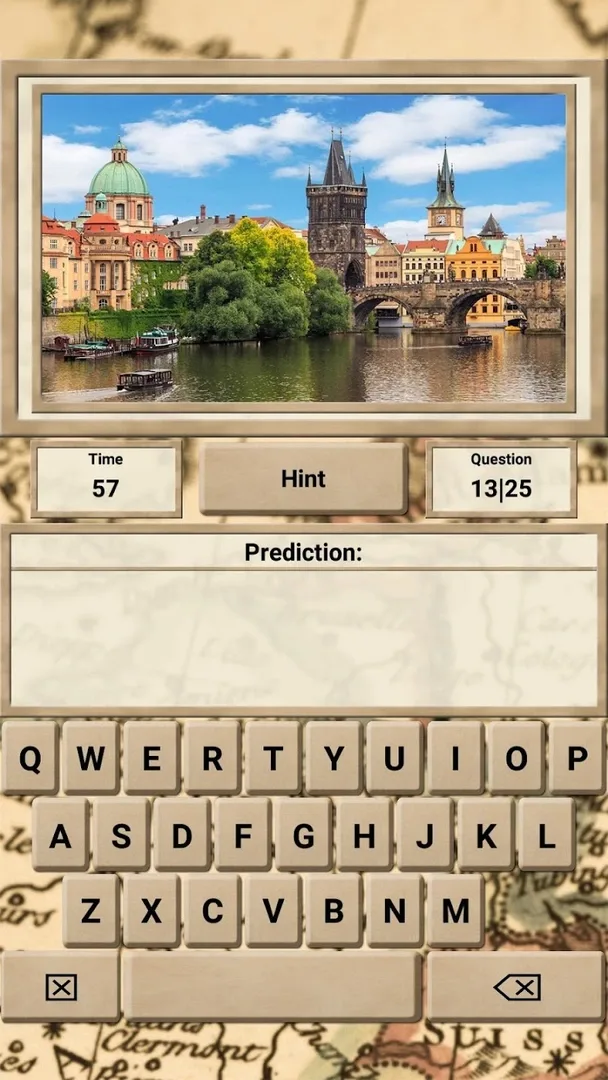
Task: Tap the Hint button
Action: pos(303,479)
